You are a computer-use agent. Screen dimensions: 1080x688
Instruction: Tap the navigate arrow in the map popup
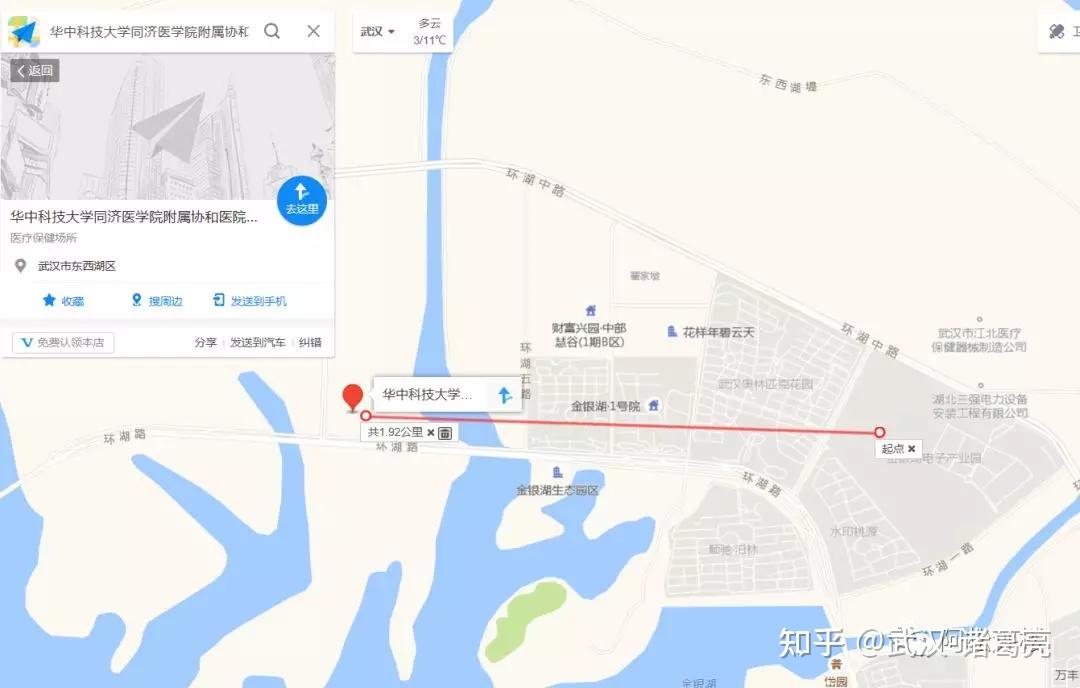pyautogui.click(x=505, y=394)
